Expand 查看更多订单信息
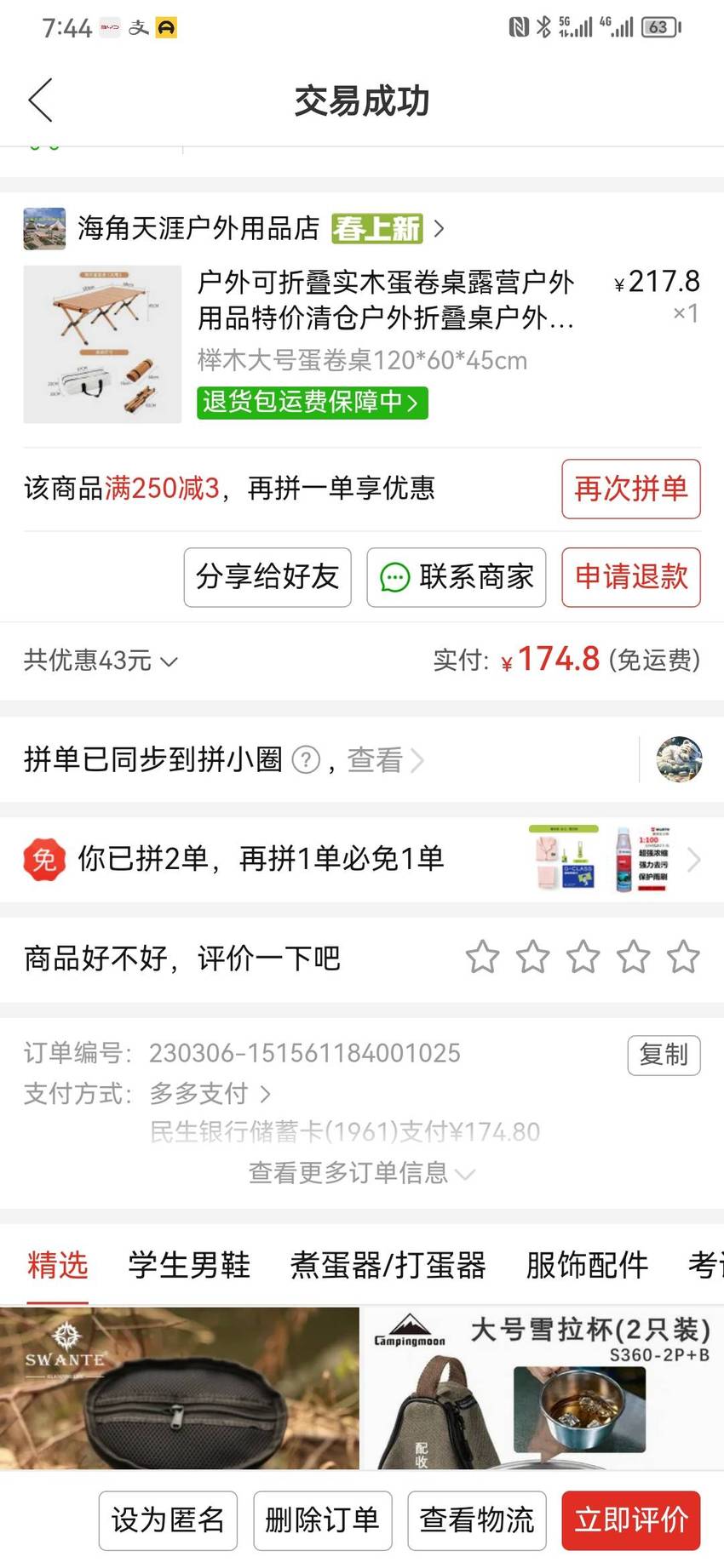This screenshot has width=724, height=1568. [x=361, y=1173]
